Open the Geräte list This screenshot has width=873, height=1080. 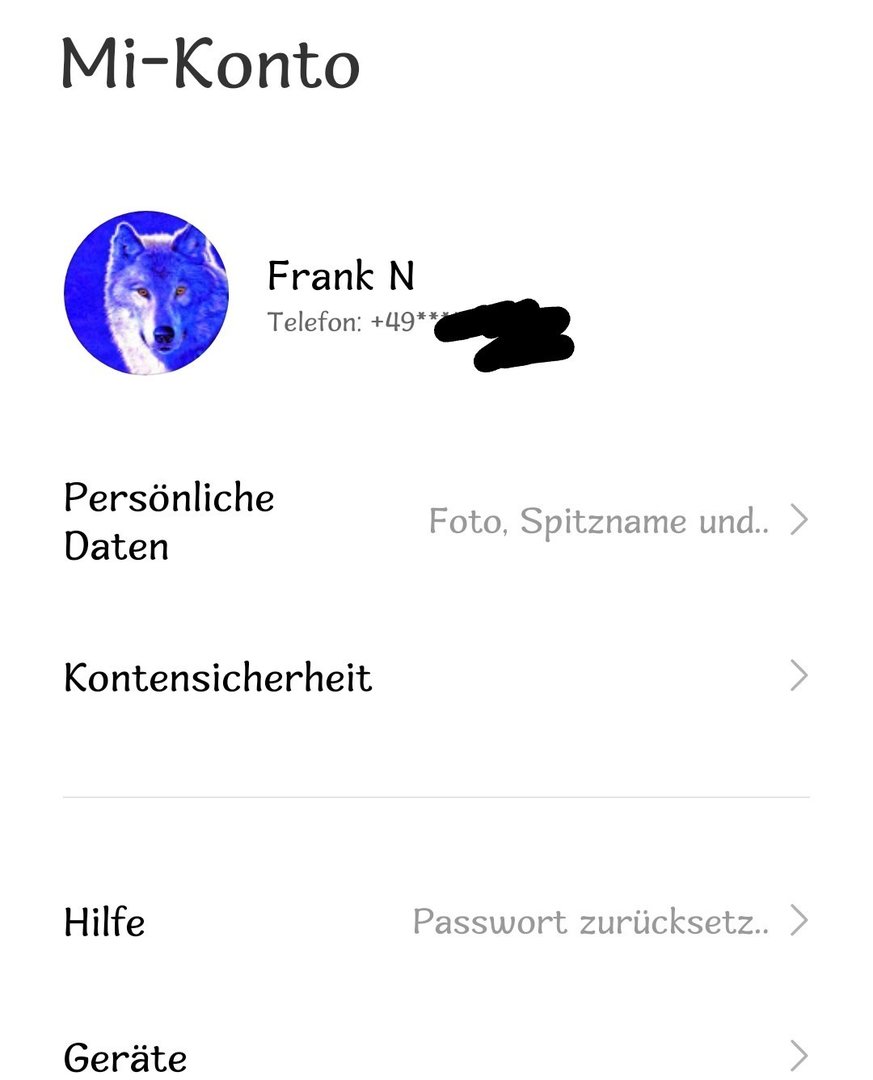coord(435,1056)
